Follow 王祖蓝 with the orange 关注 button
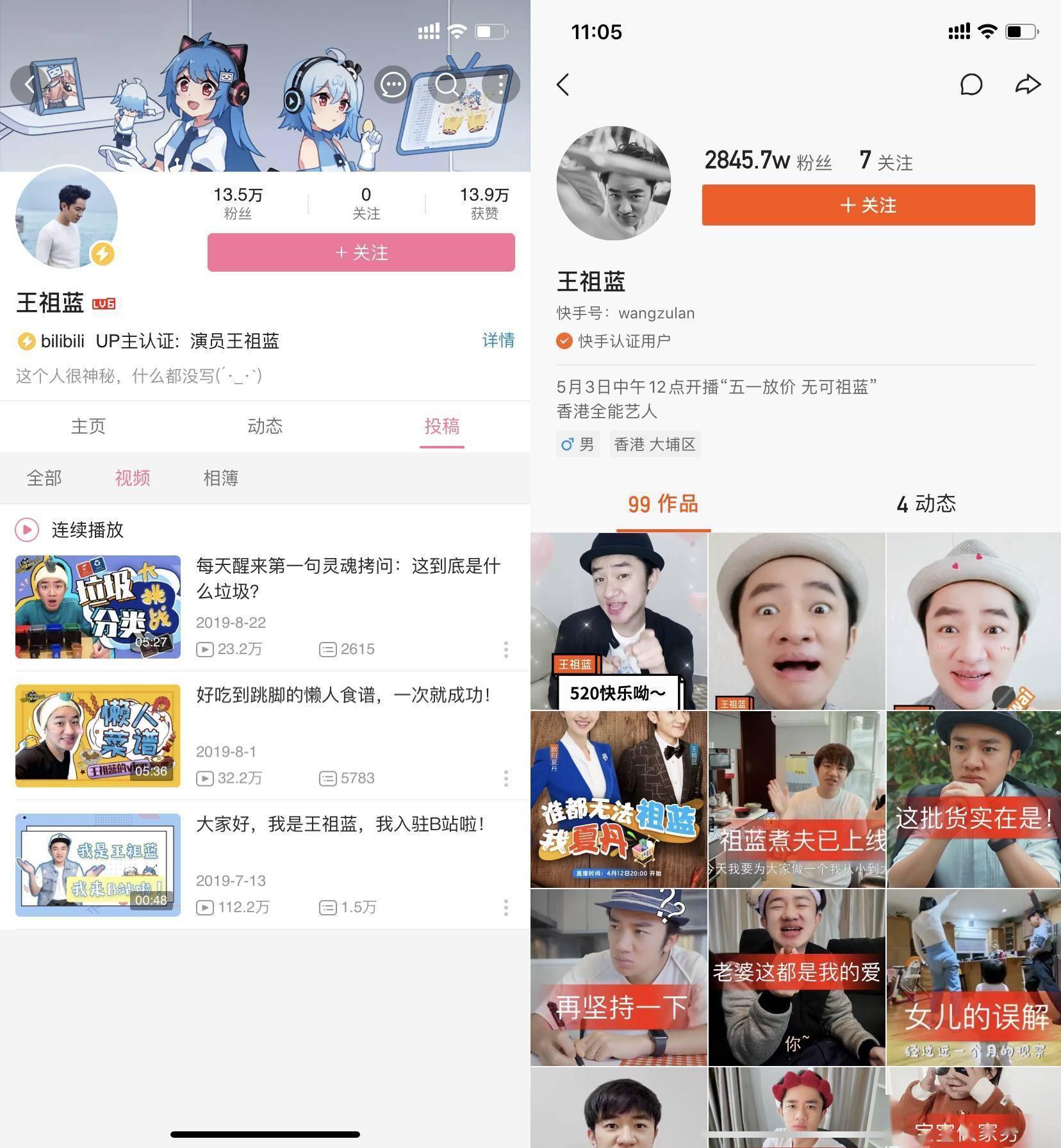The height and width of the screenshot is (1148, 1061). click(x=868, y=205)
